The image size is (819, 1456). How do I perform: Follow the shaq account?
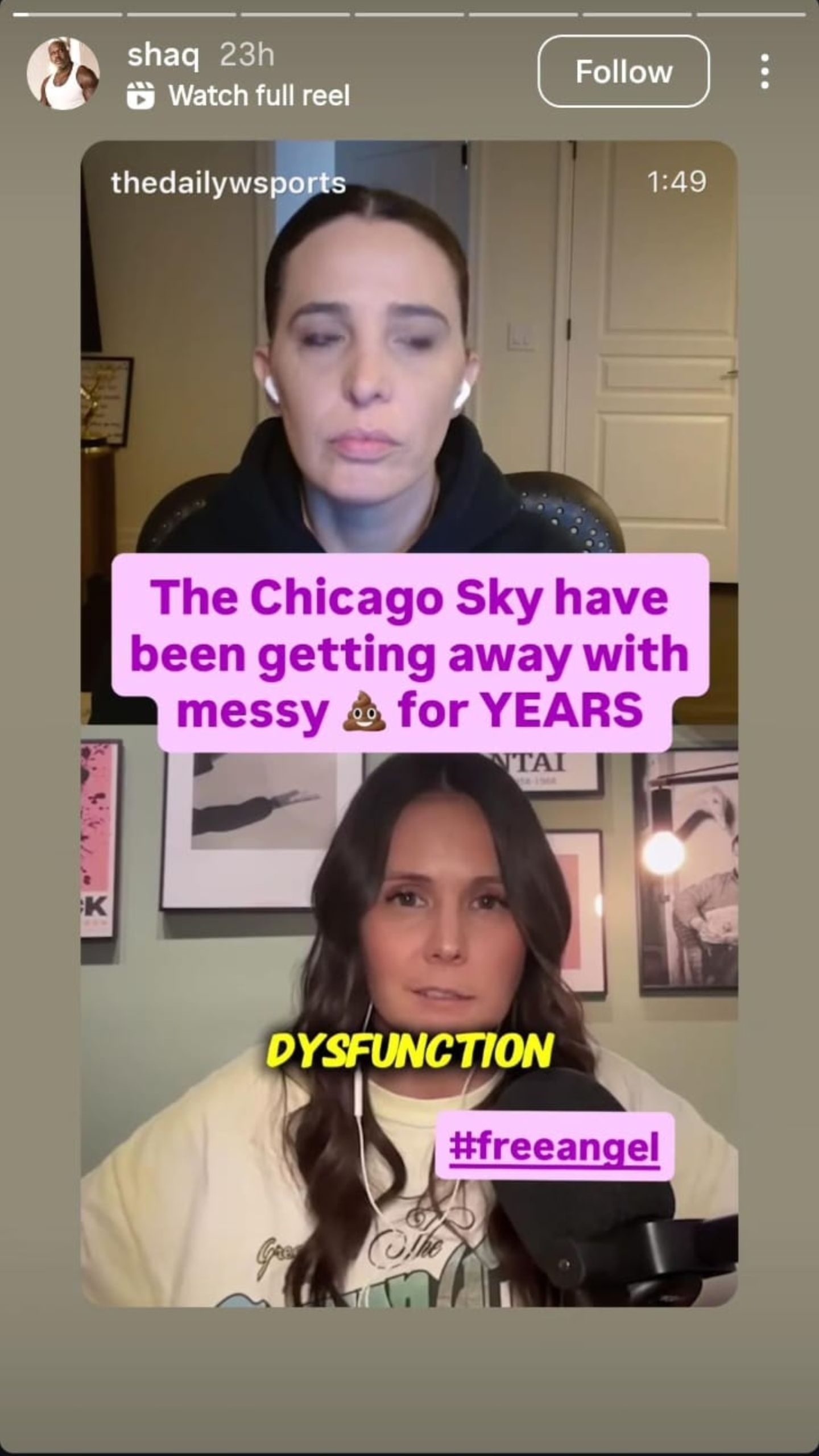tap(623, 72)
